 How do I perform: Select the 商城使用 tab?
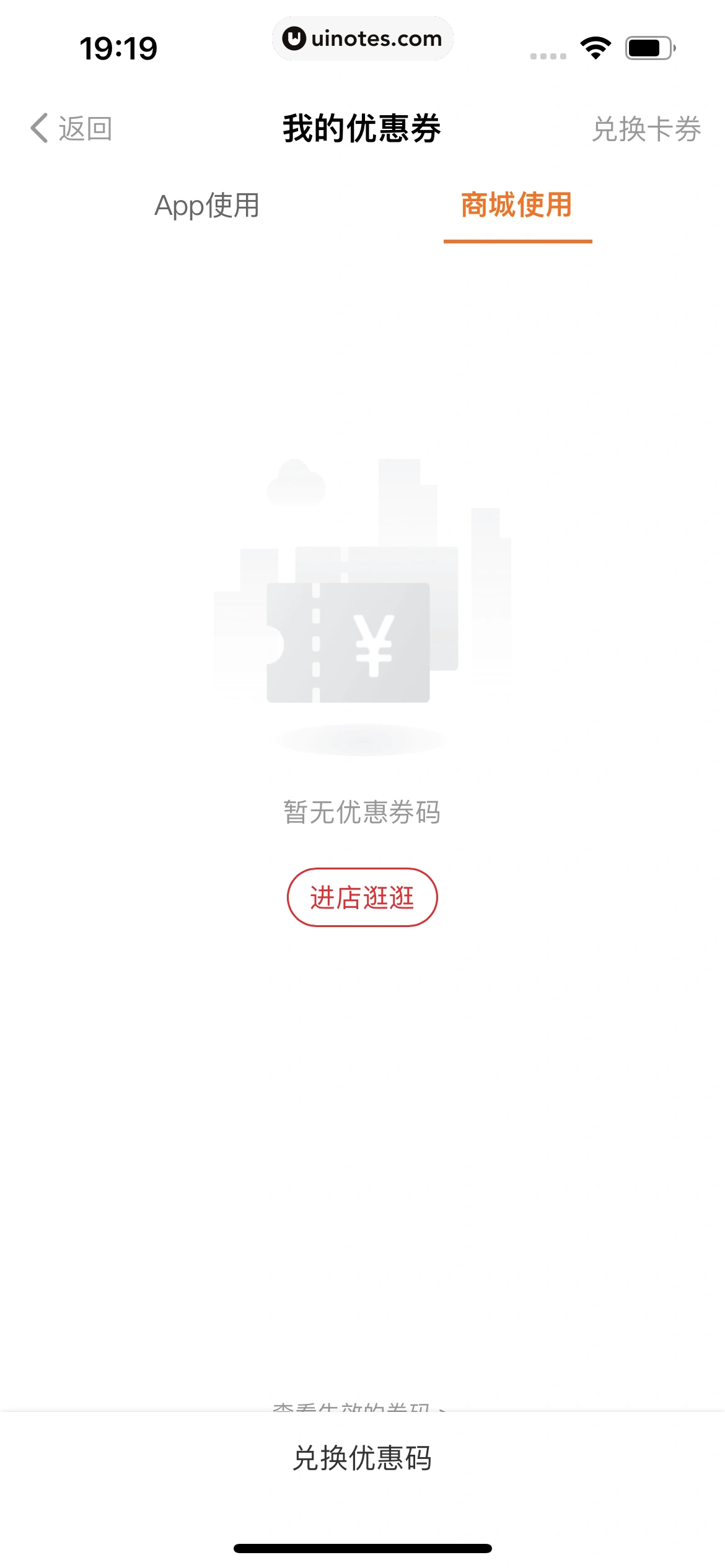click(x=517, y=206)
